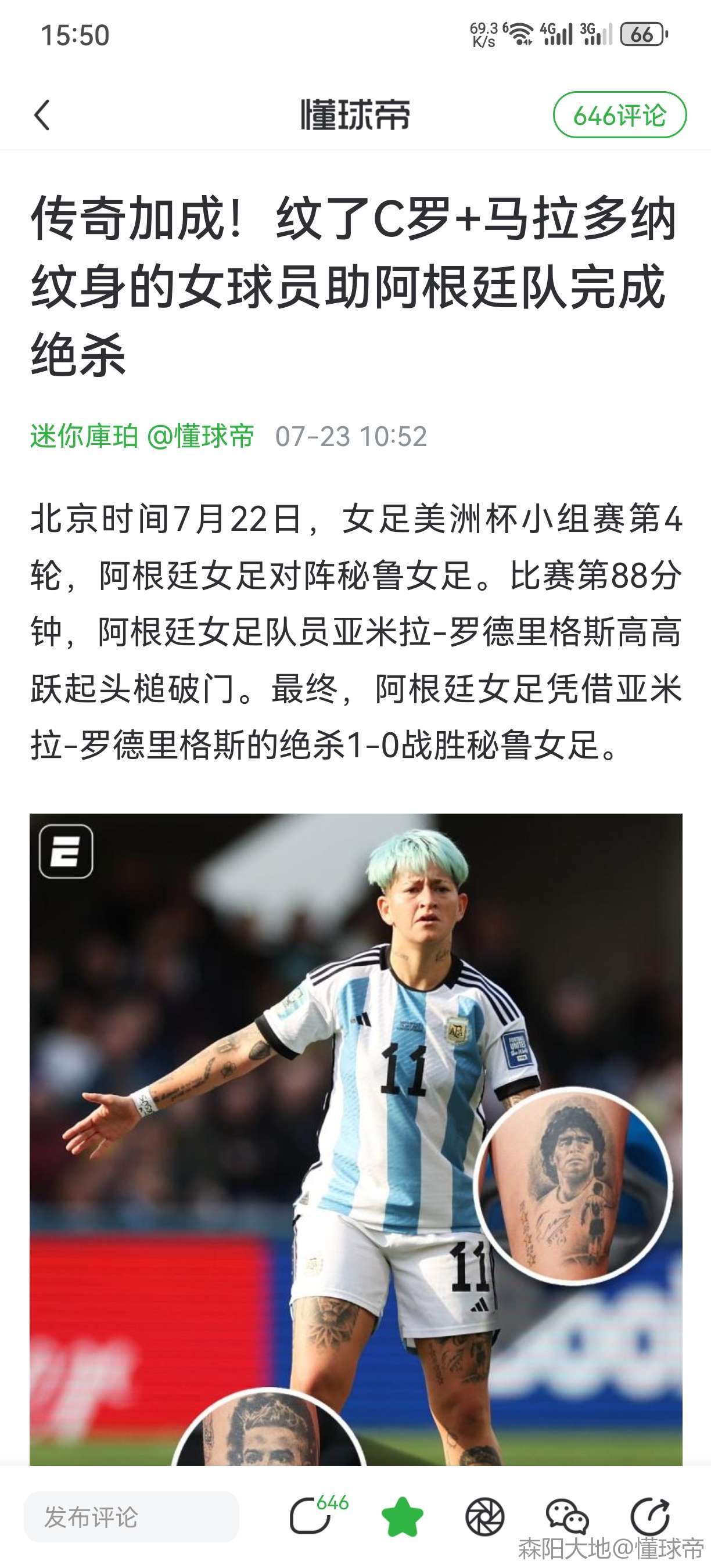Screen dimensions: 711x1568
Task: Share via the camera-shutter moments icon
Action: (484, 1517)
